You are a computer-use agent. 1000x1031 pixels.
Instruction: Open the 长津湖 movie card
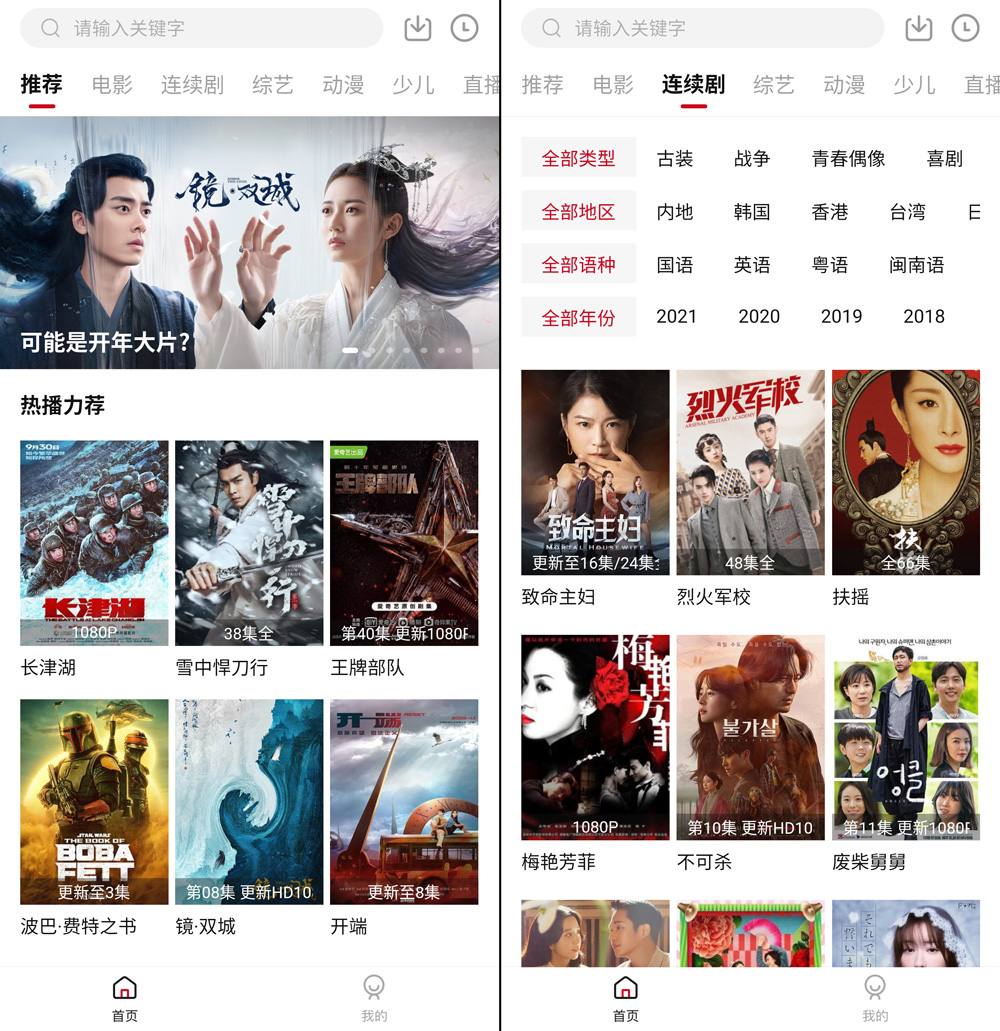click(x=94, y=543)
